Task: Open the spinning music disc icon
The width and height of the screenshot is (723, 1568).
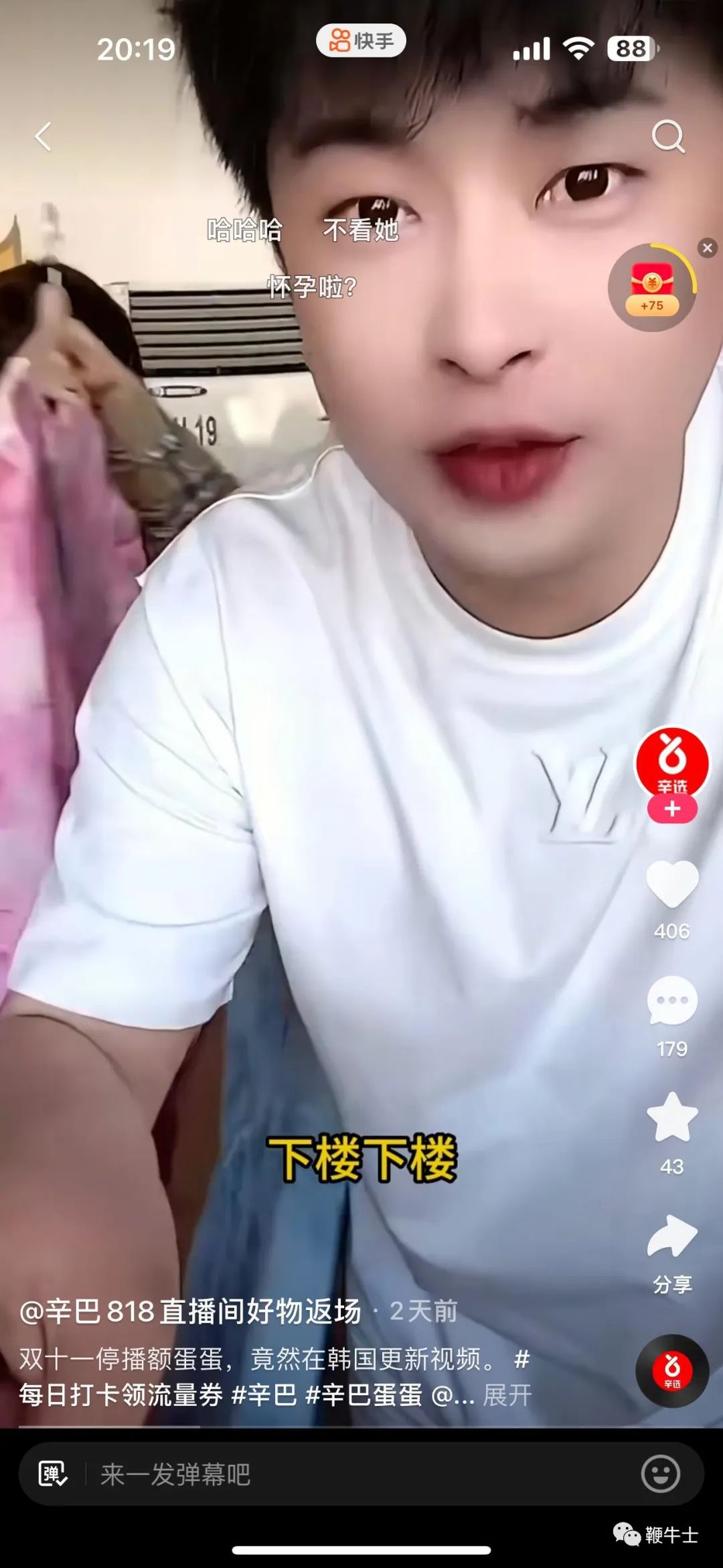Action: 672,1371
